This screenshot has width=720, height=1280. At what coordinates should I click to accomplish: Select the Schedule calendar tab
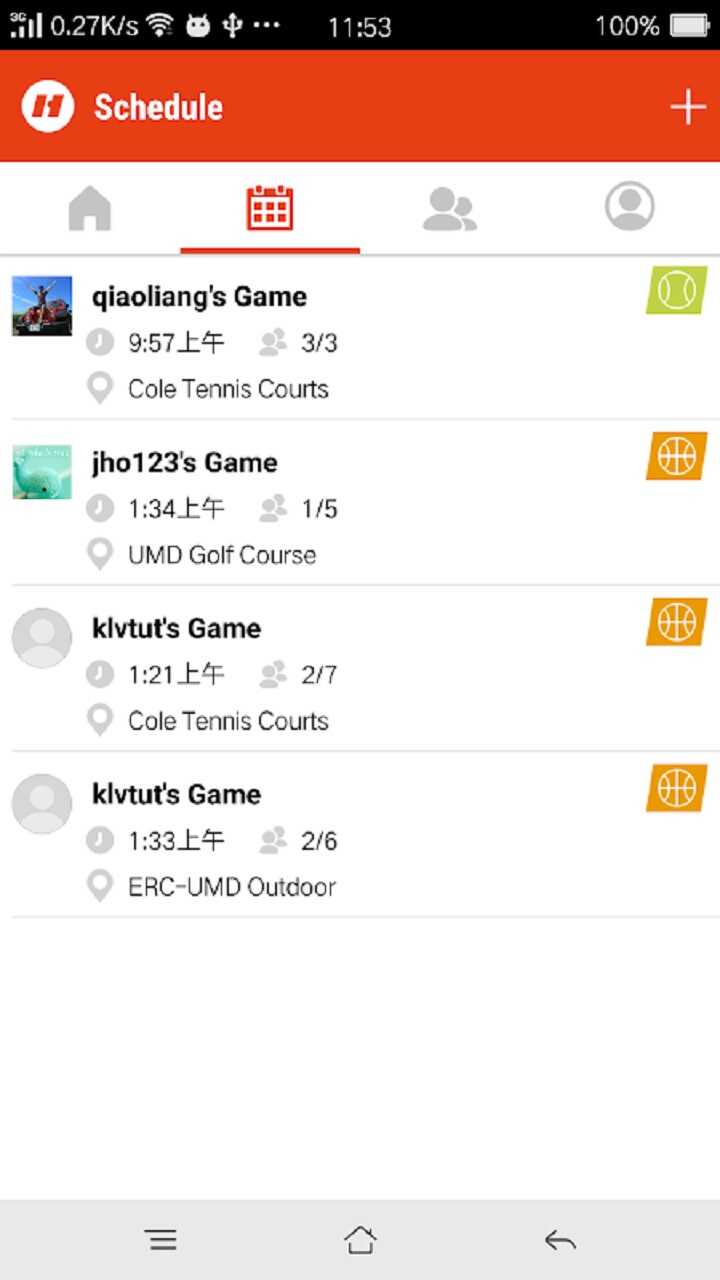point(270,209)
